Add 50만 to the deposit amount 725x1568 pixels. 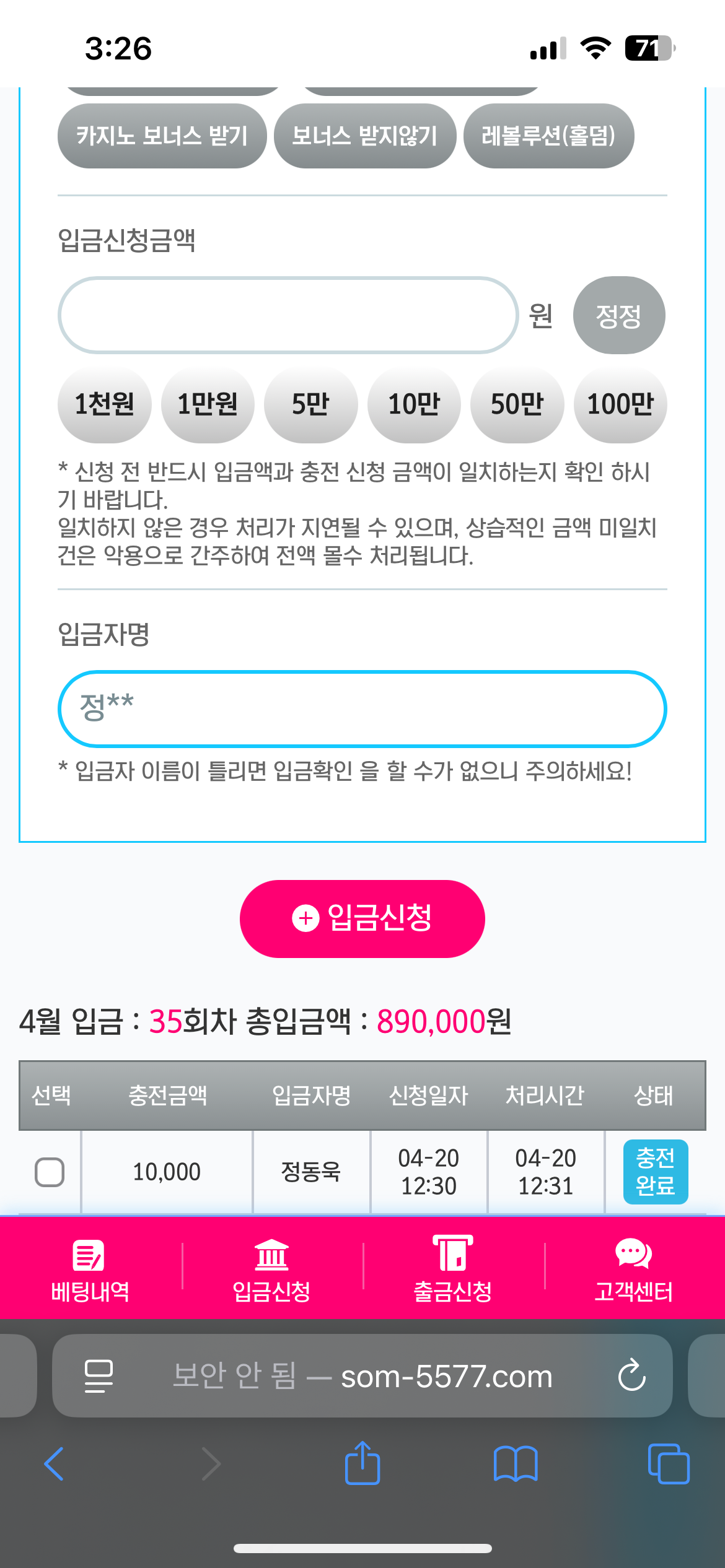[x=517, y=404]
